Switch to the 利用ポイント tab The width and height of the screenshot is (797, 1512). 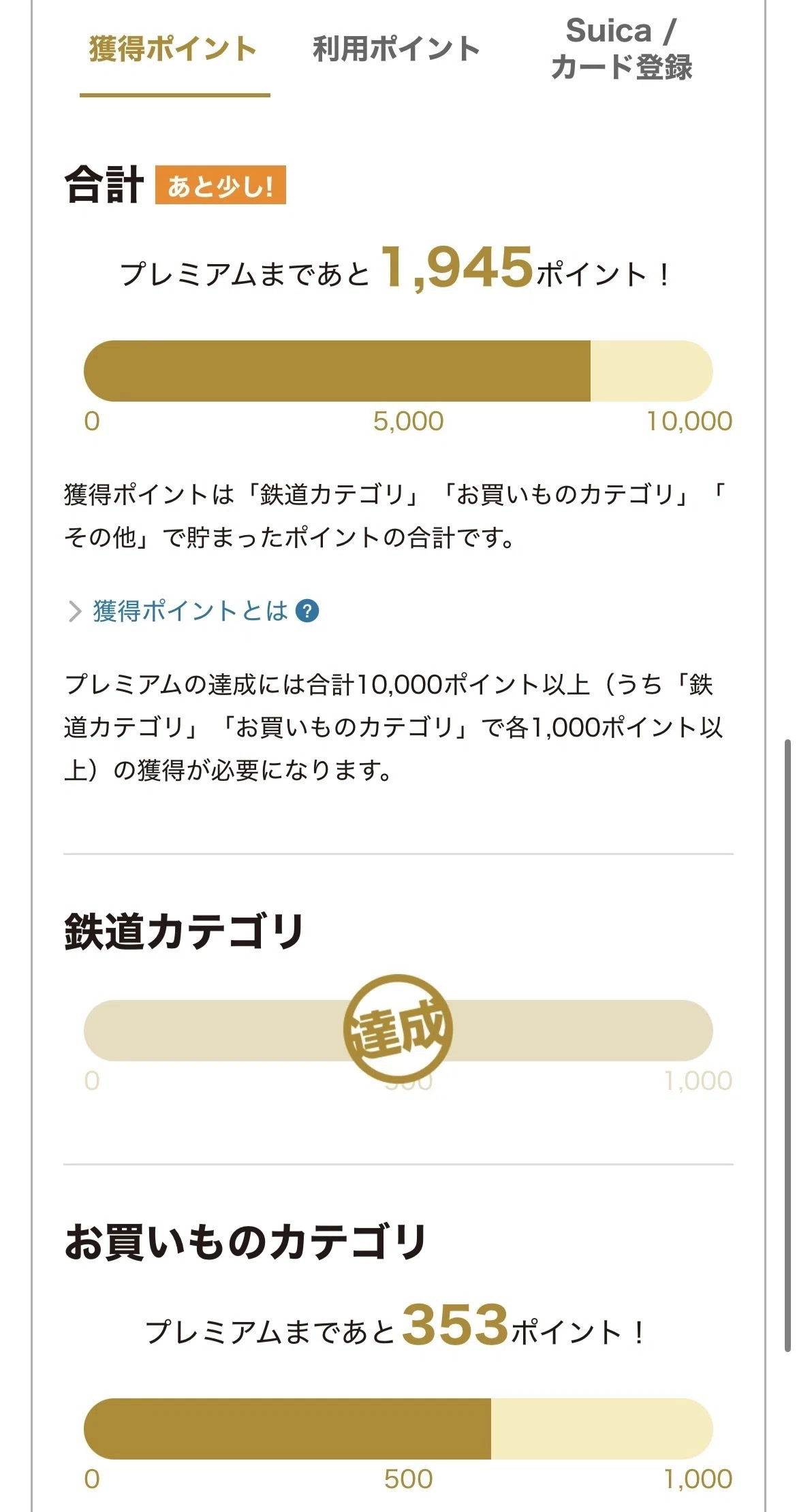[396, 50]
